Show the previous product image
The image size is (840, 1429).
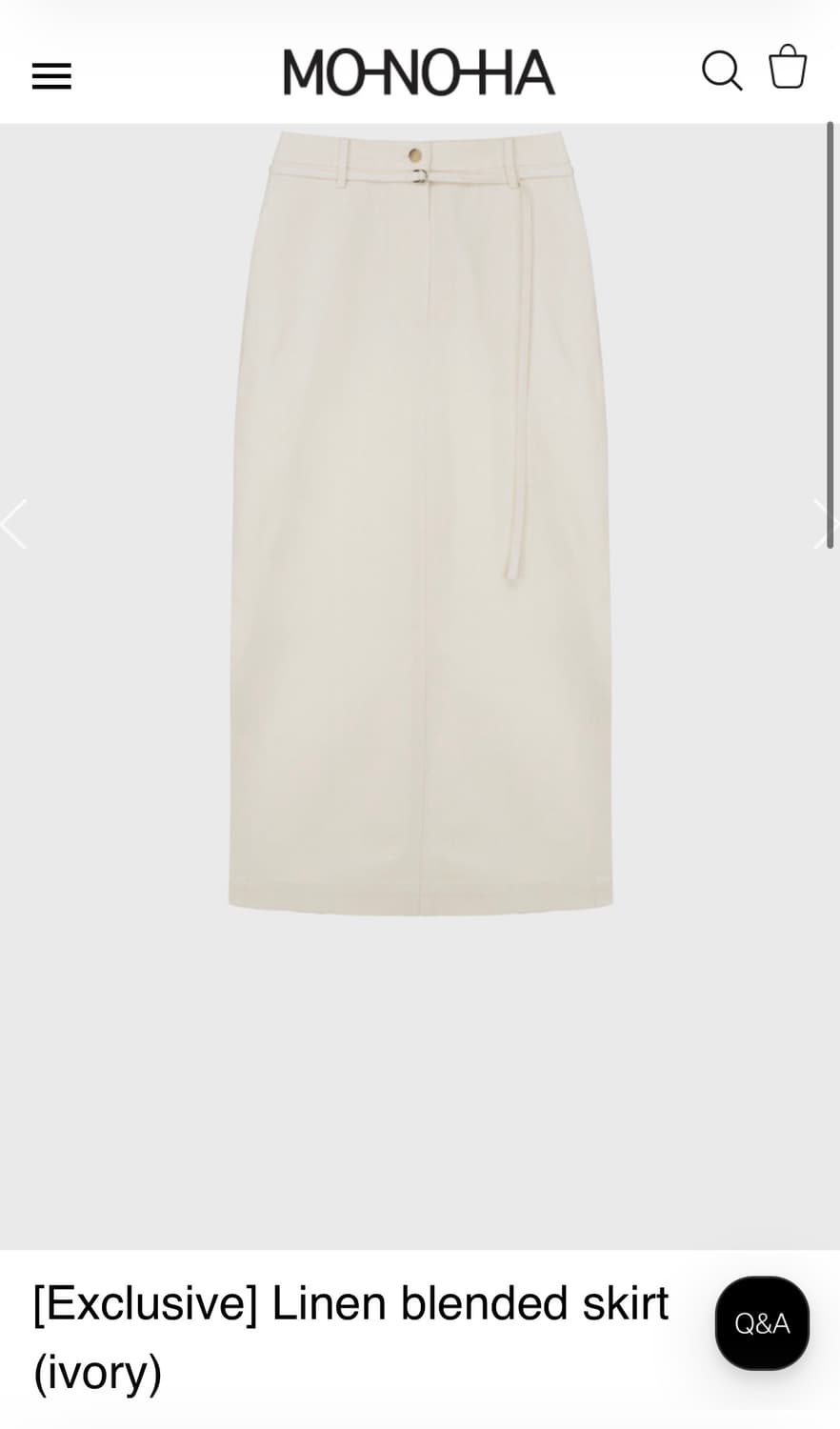click(14, 525)
